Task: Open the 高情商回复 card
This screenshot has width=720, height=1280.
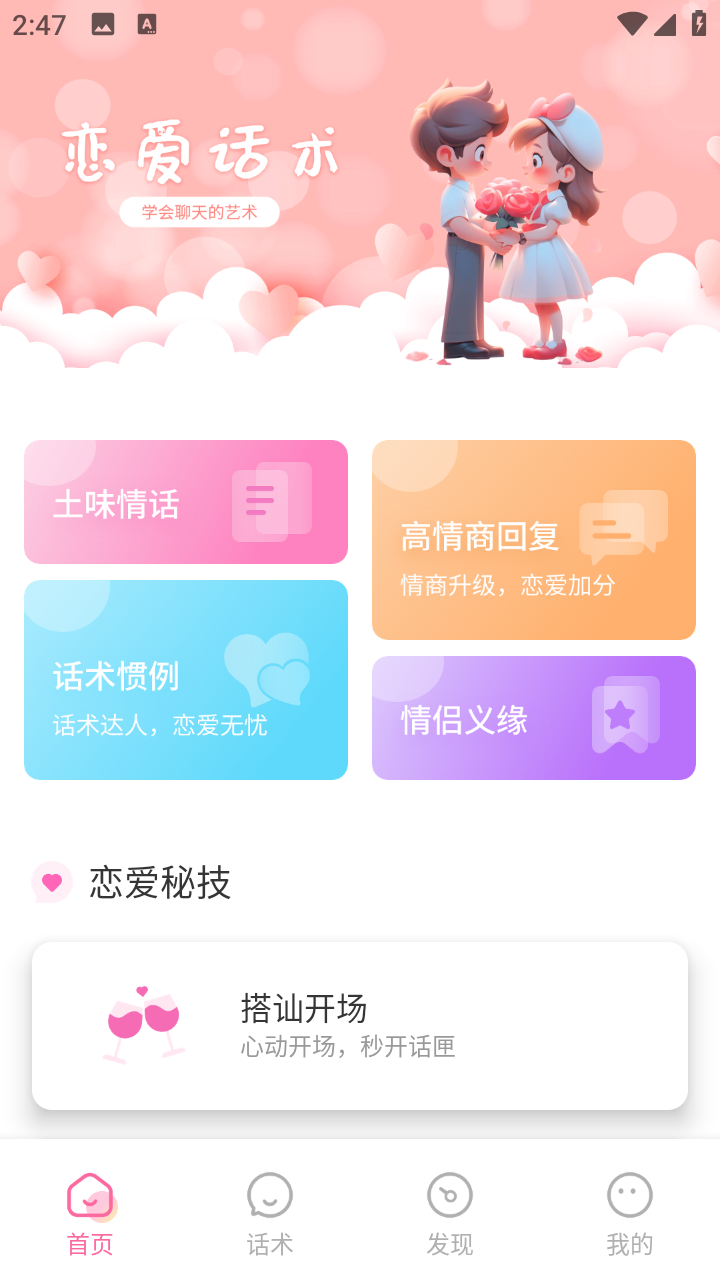Action: pos(534,540)
